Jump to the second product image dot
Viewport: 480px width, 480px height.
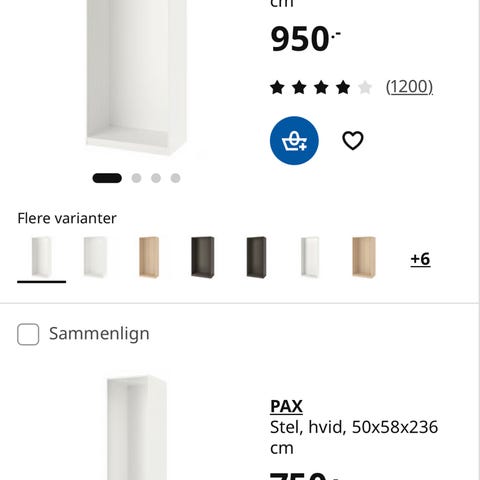136,178
